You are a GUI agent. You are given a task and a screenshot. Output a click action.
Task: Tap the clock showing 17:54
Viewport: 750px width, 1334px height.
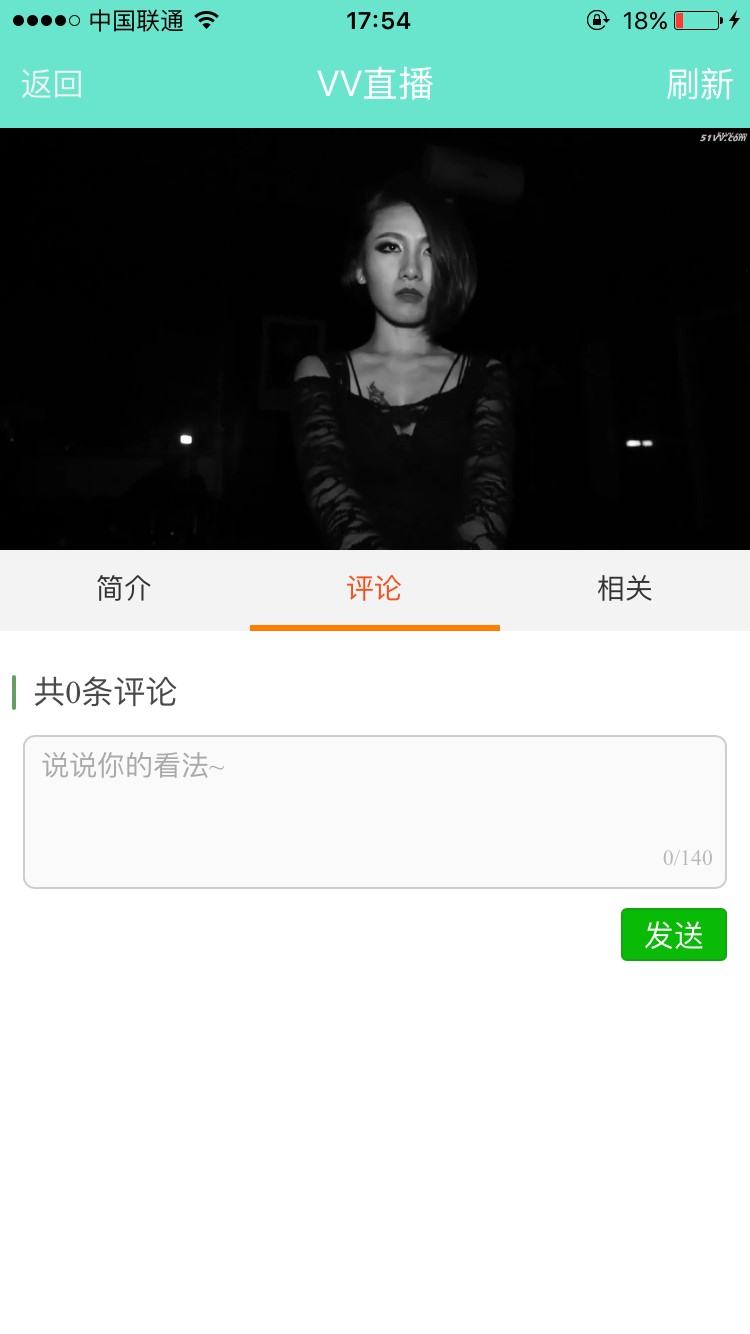pyautogui.click(x=377, y=20)
